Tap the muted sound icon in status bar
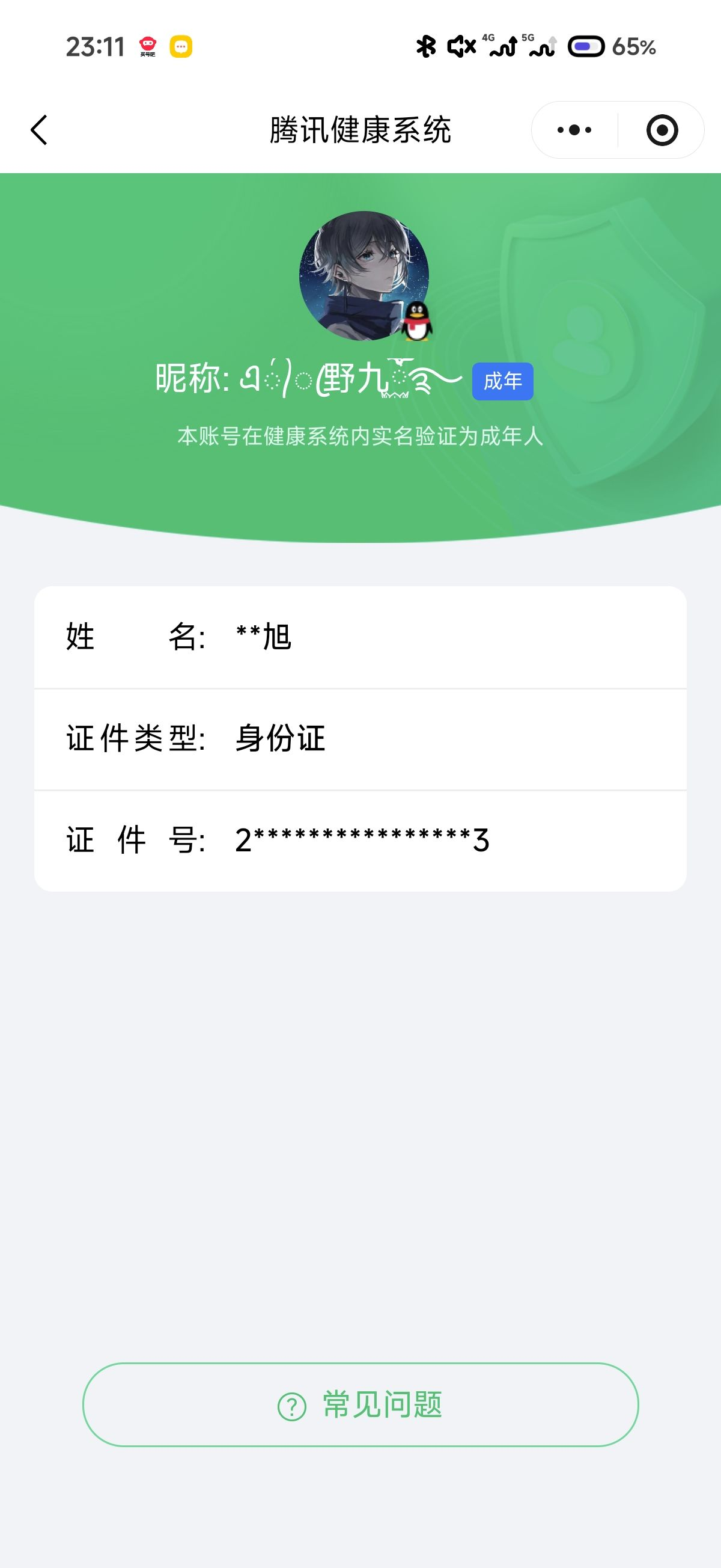Screen dimensions: 721x1568 click(x=461, y=45)
